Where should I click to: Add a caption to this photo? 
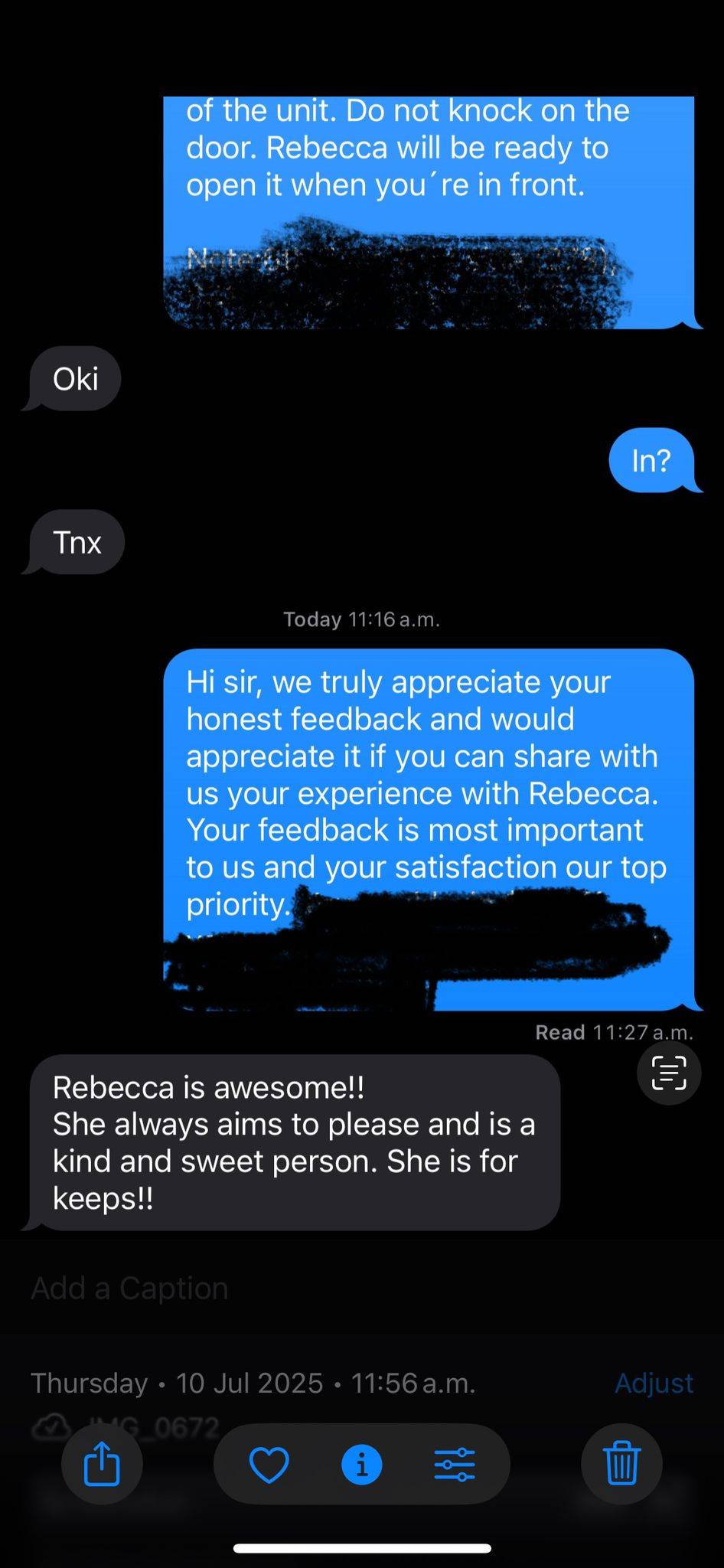coord(130,1288)
